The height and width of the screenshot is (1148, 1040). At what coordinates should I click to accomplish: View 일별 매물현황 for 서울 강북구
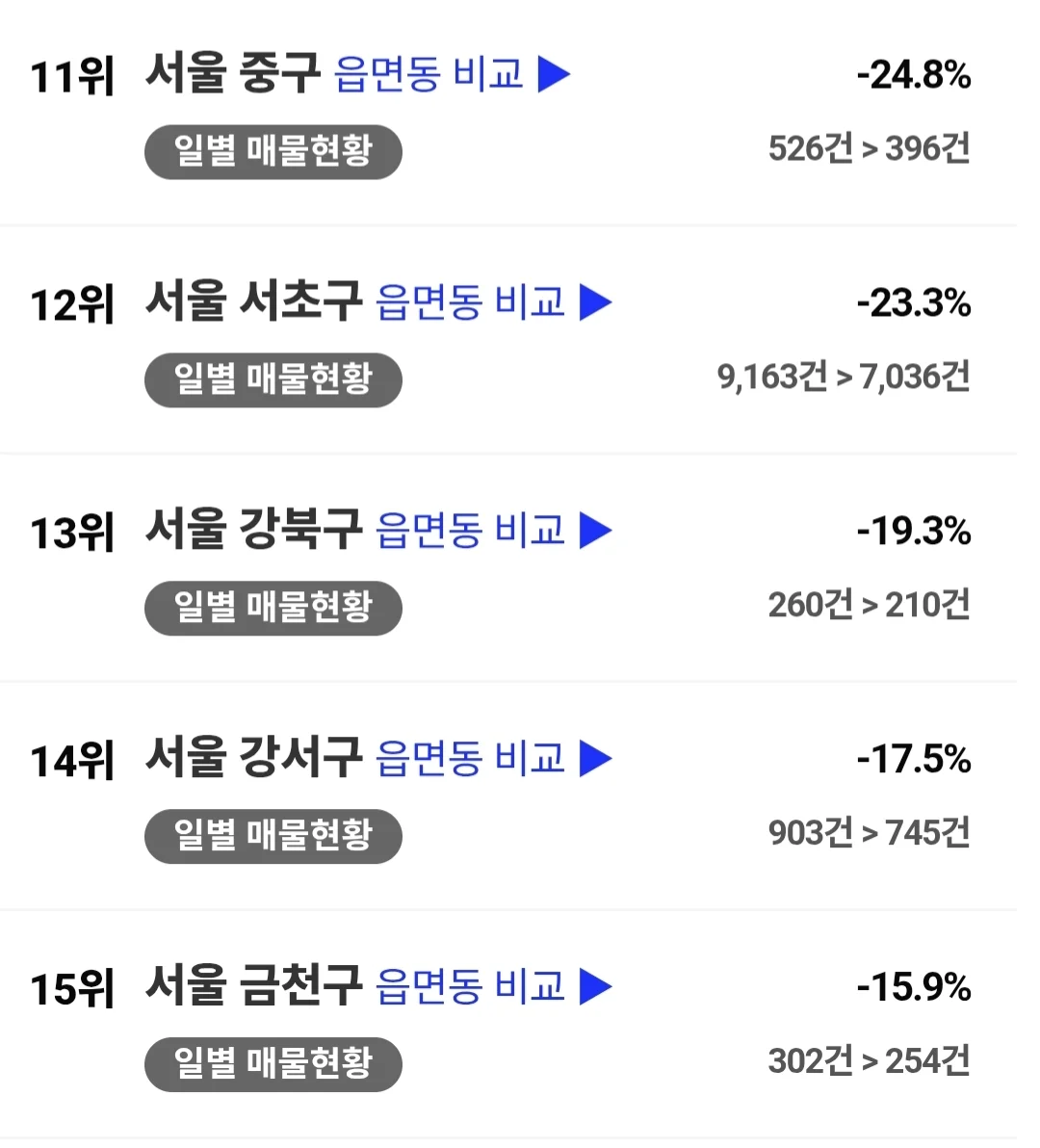pos(273,608)
